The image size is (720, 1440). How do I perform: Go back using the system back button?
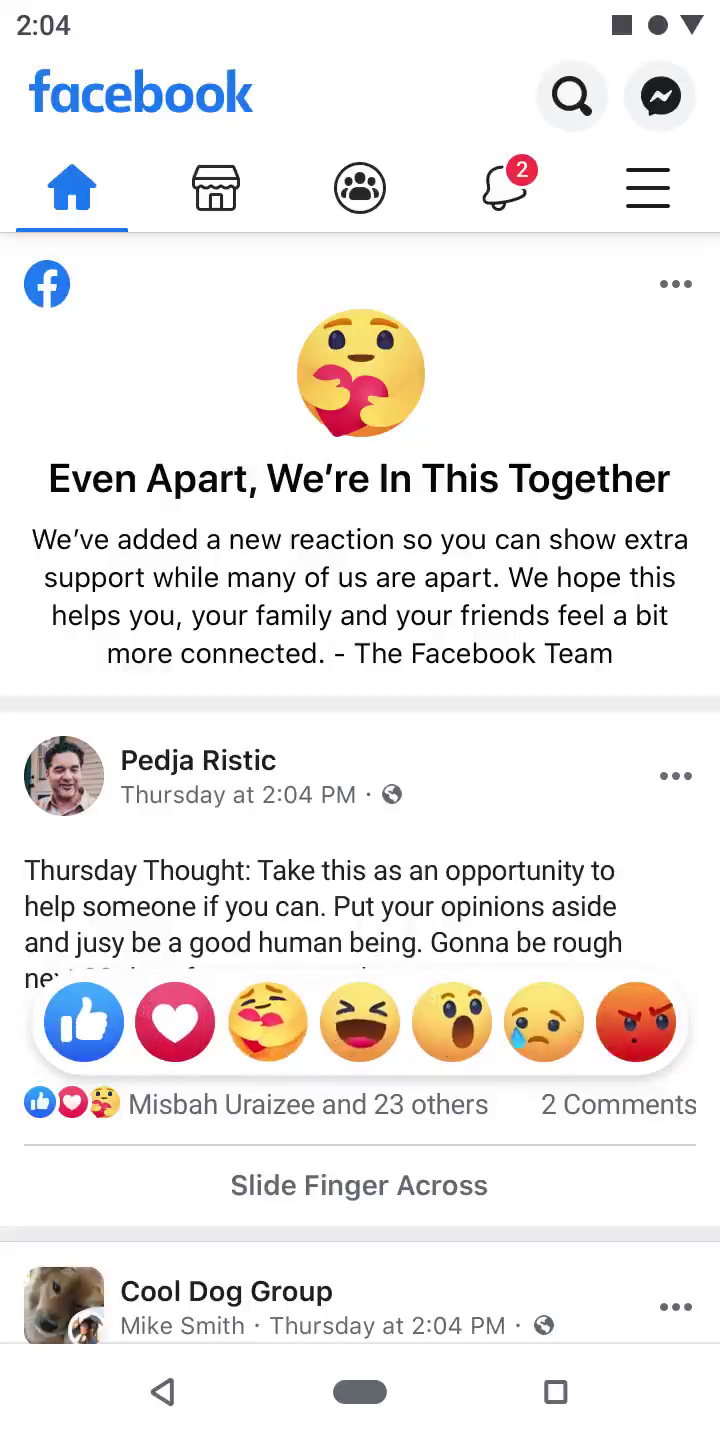point(163,1392)
